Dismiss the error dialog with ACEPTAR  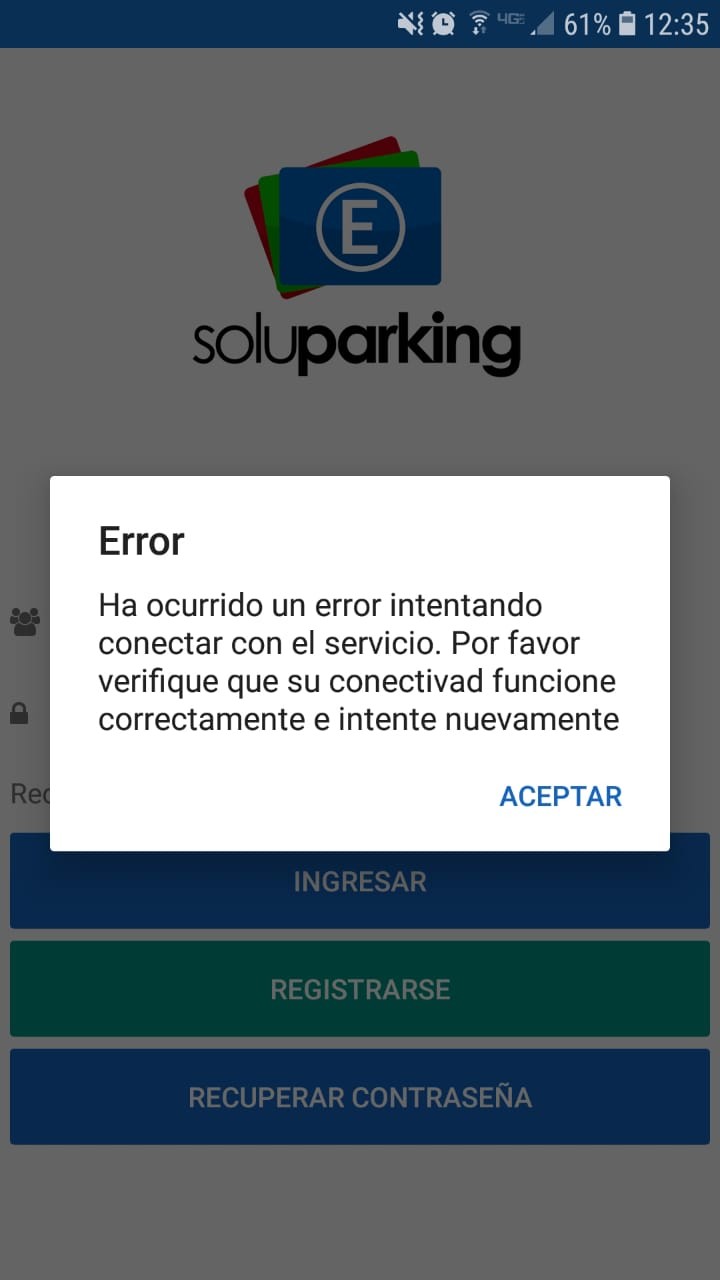pos(560,796)
